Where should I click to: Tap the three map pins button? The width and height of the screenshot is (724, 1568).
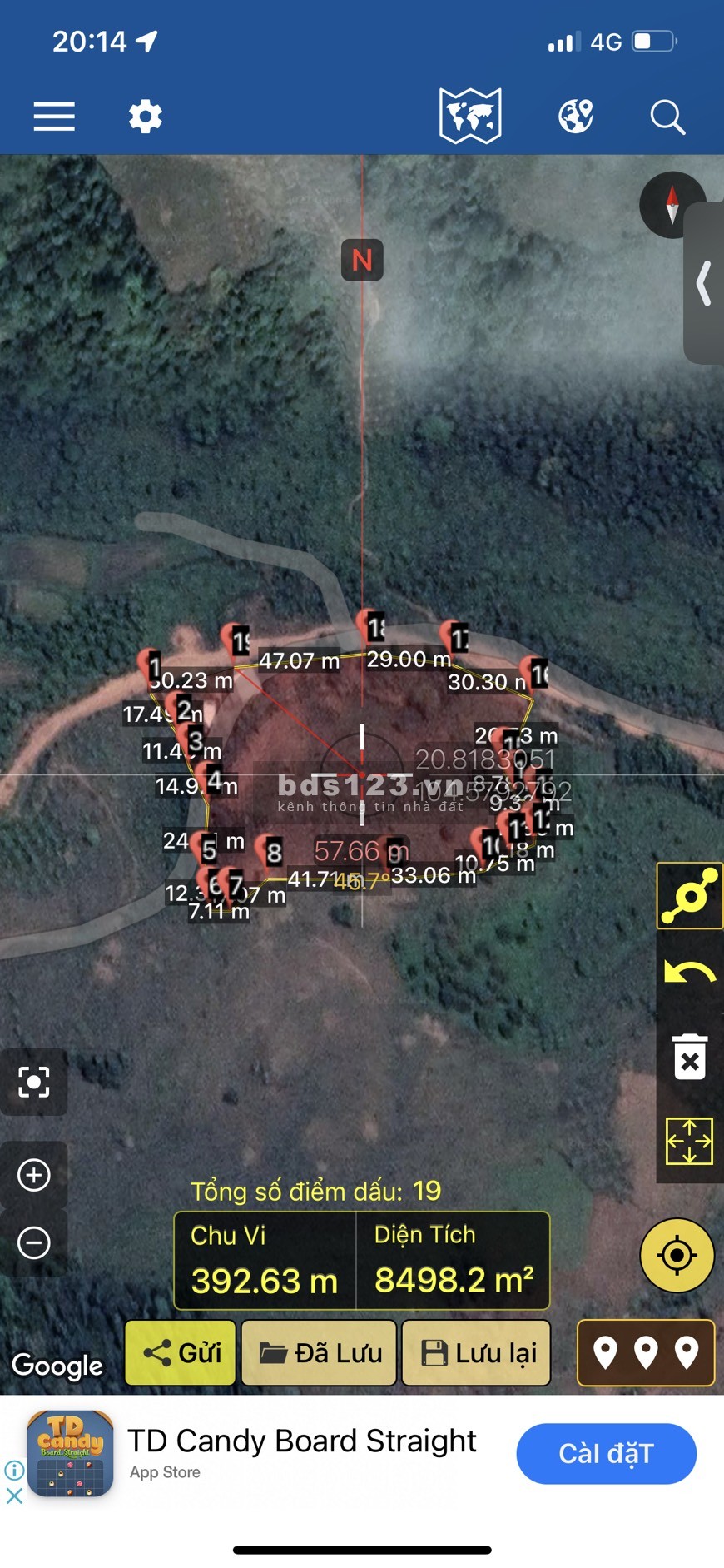646,1352
